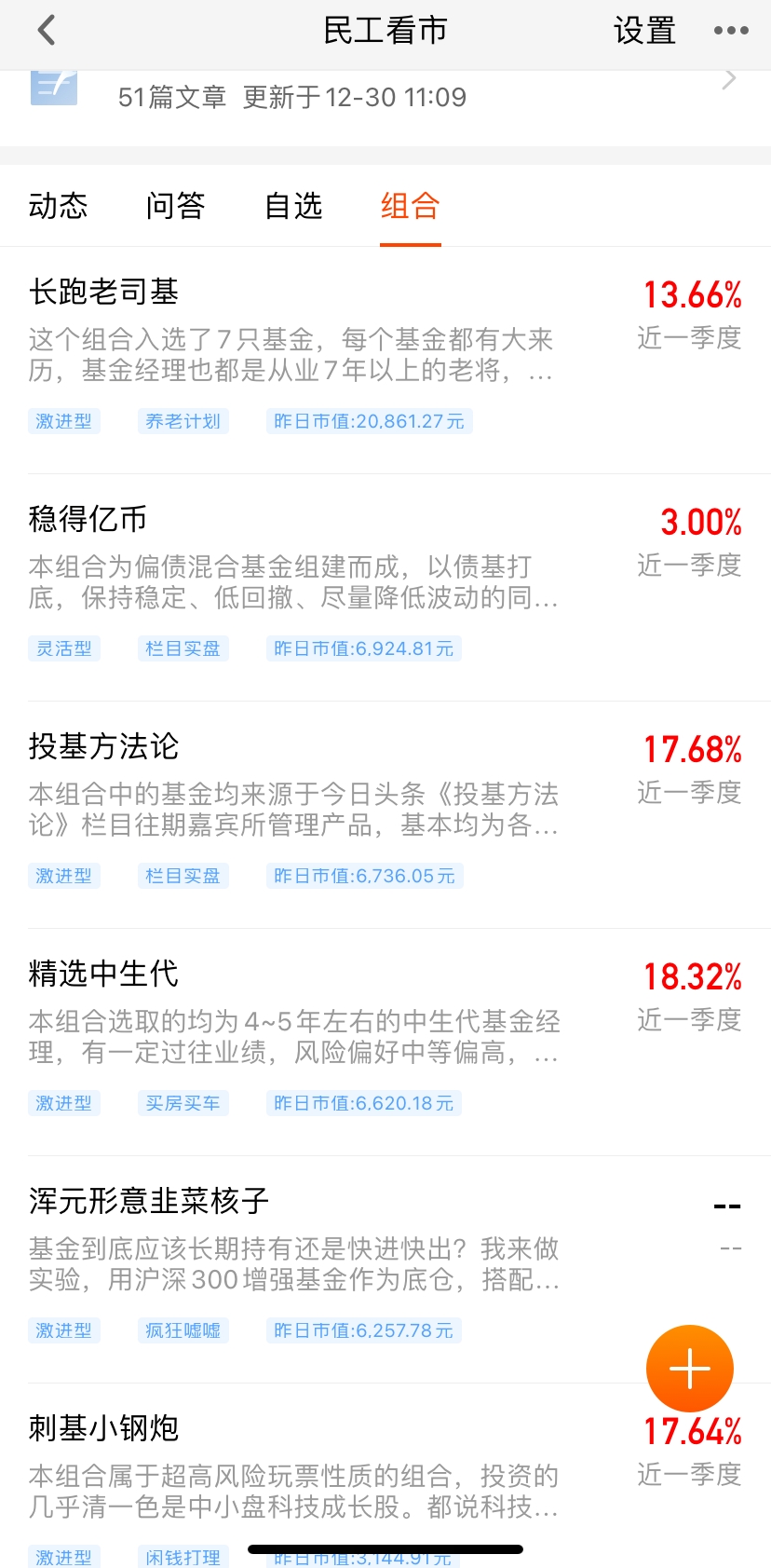Expand the article list via right chevron
Image resolution: width=771 pixels, height=1568 pixels.
[729, 79]
